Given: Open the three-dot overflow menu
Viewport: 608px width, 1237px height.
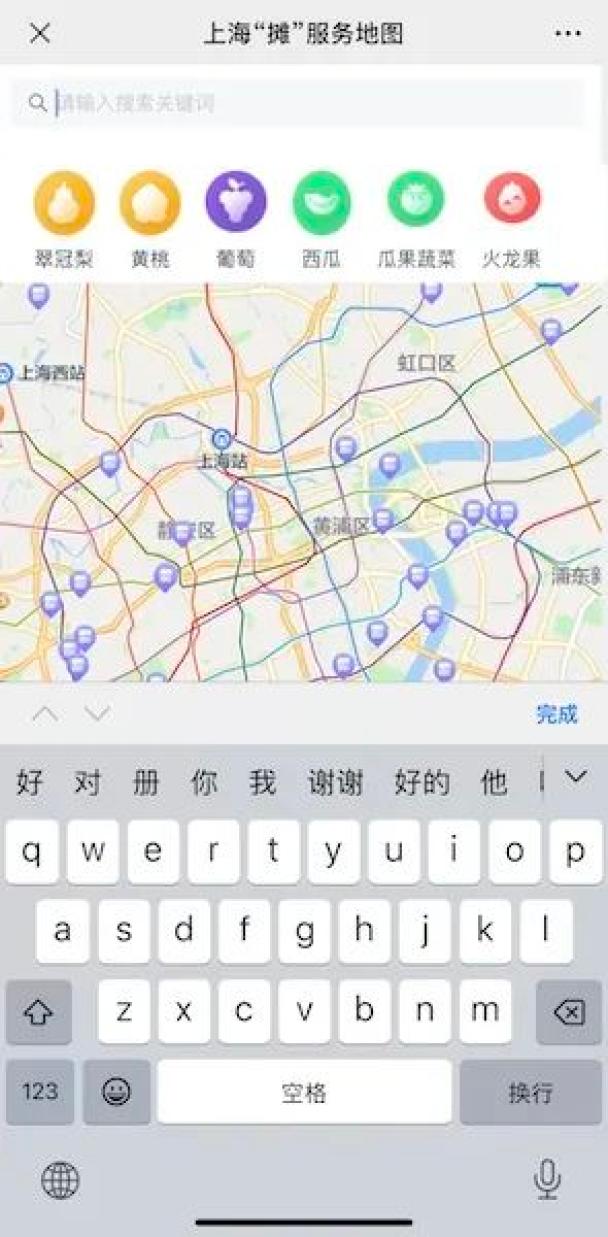Looking at the screenshot, I should pos(567,33).
